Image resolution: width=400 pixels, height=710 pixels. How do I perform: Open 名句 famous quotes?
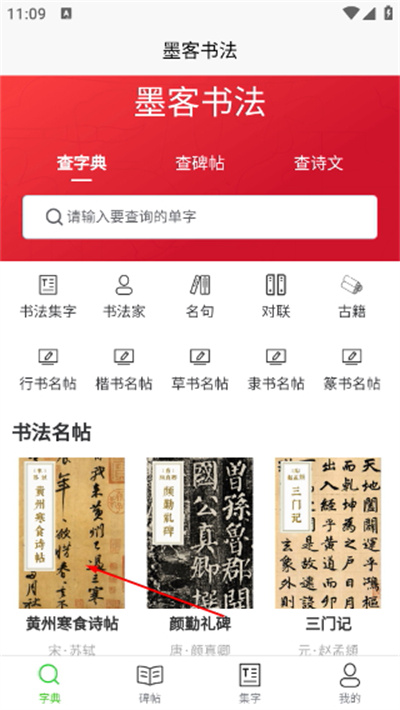[x=200, y=296]
